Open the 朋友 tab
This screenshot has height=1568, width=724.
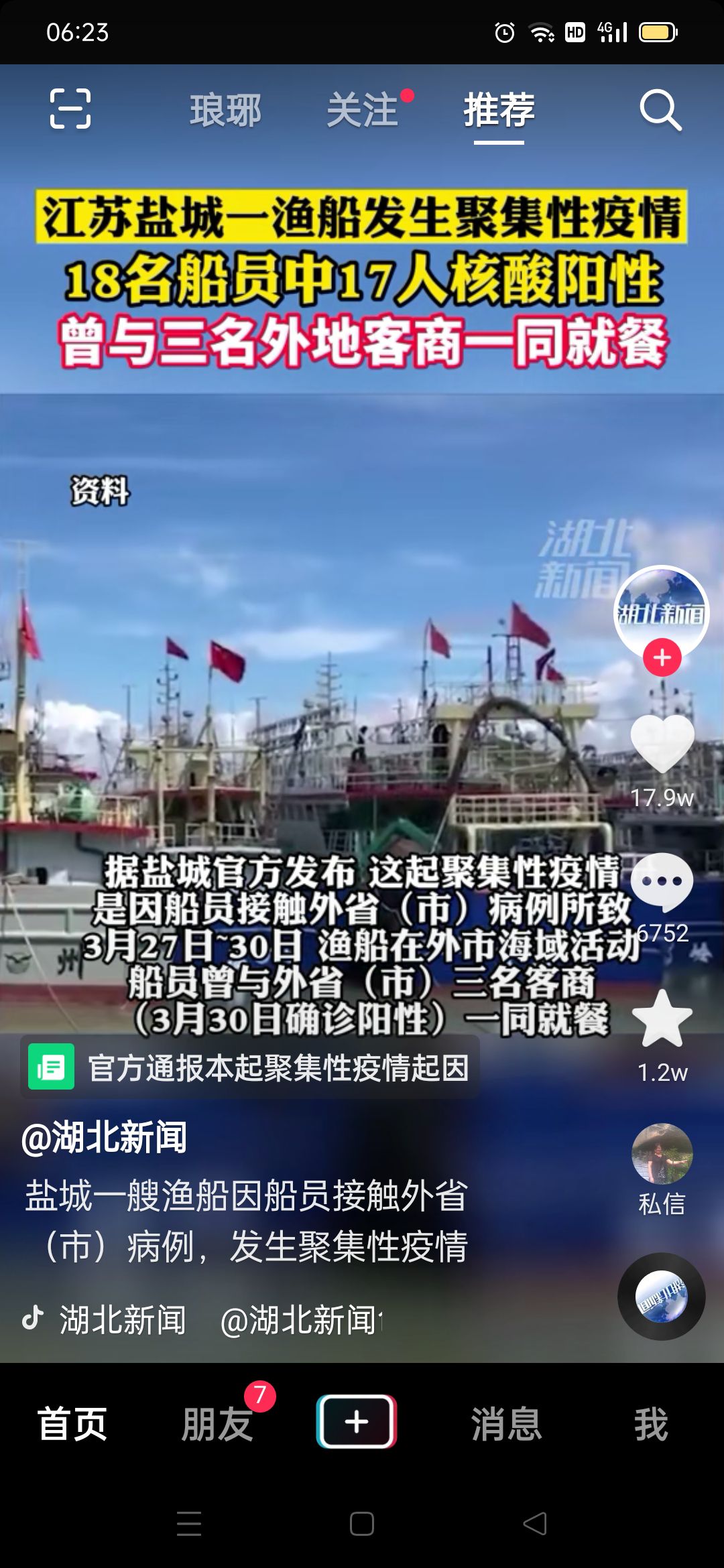[x=217, y=1424]
